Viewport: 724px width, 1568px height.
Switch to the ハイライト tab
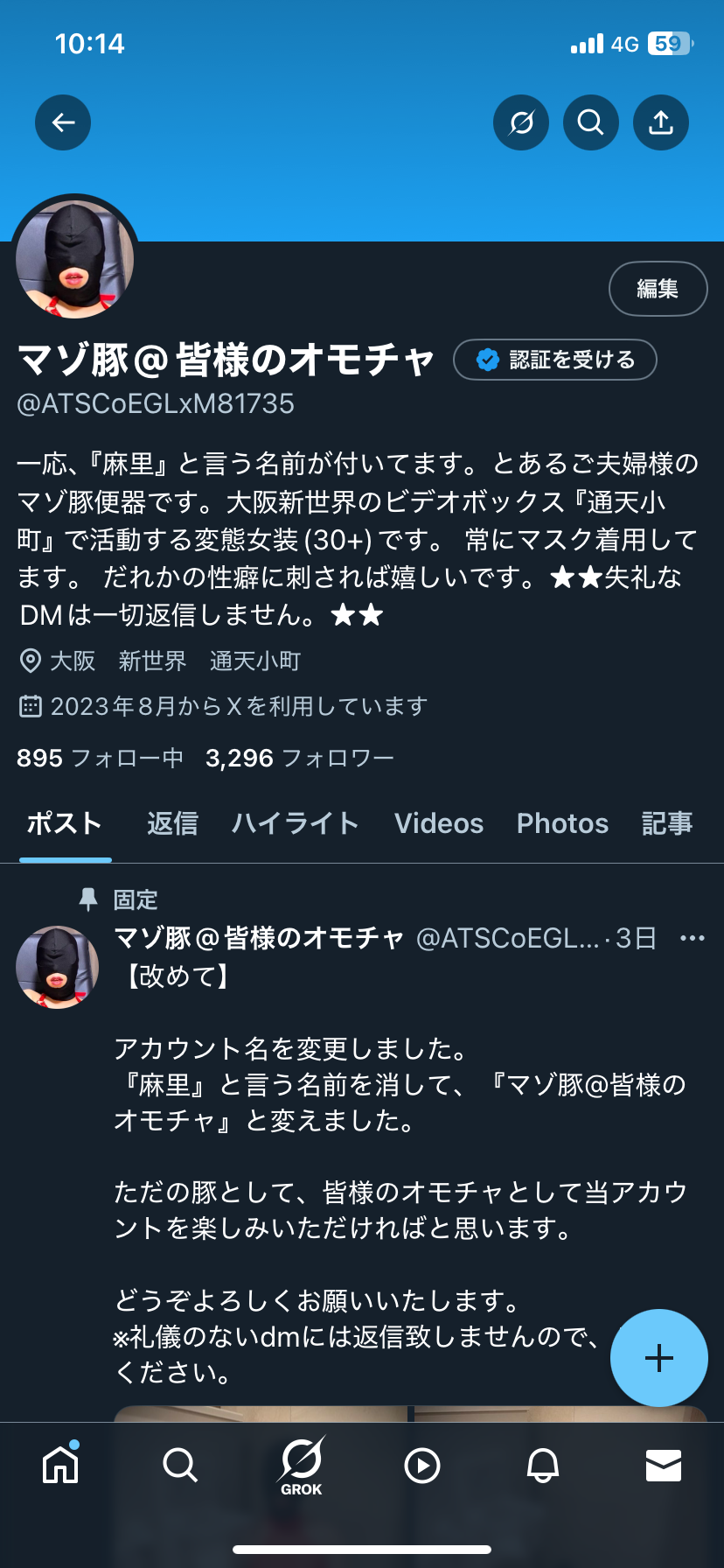pyautogui.click(x=296, y=823)
